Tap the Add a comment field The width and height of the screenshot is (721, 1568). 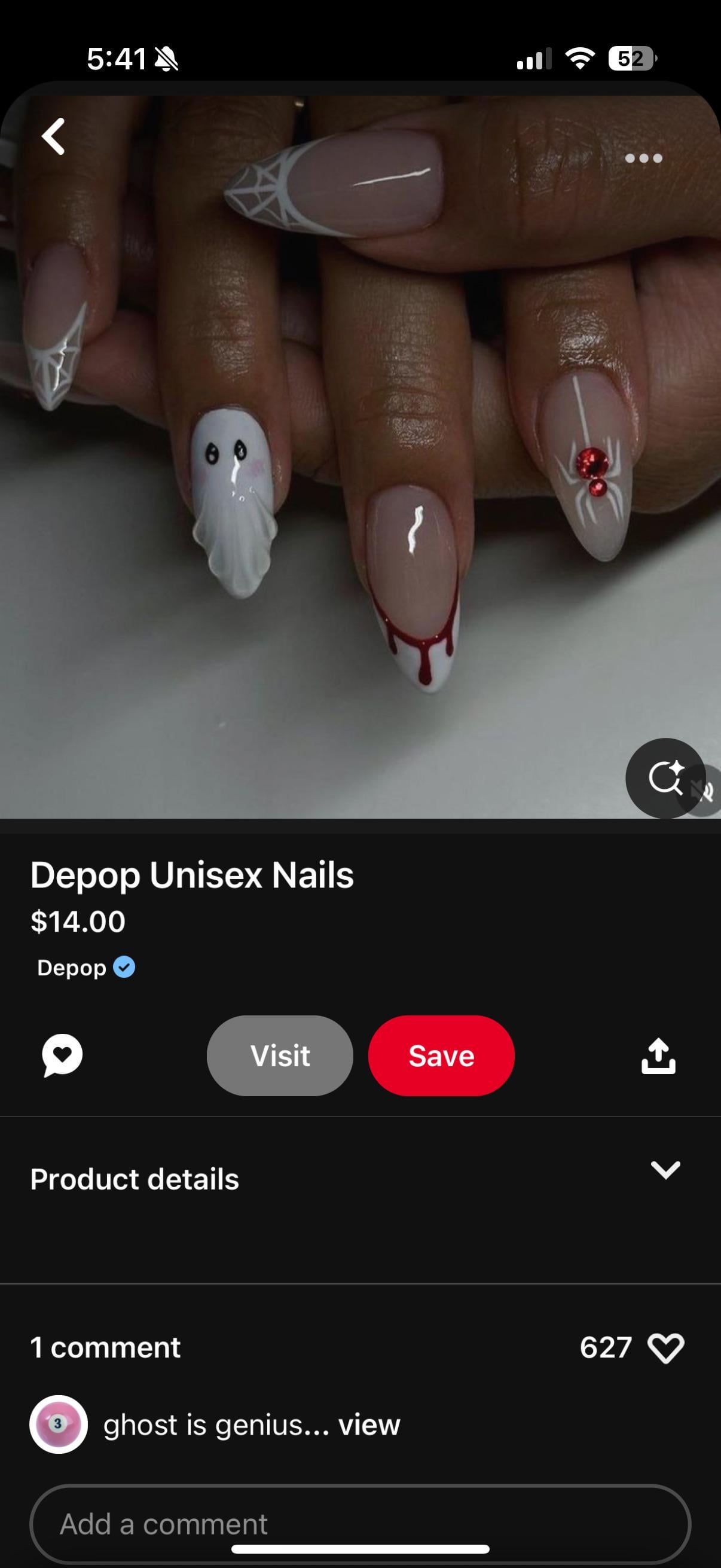point(359,1524)
